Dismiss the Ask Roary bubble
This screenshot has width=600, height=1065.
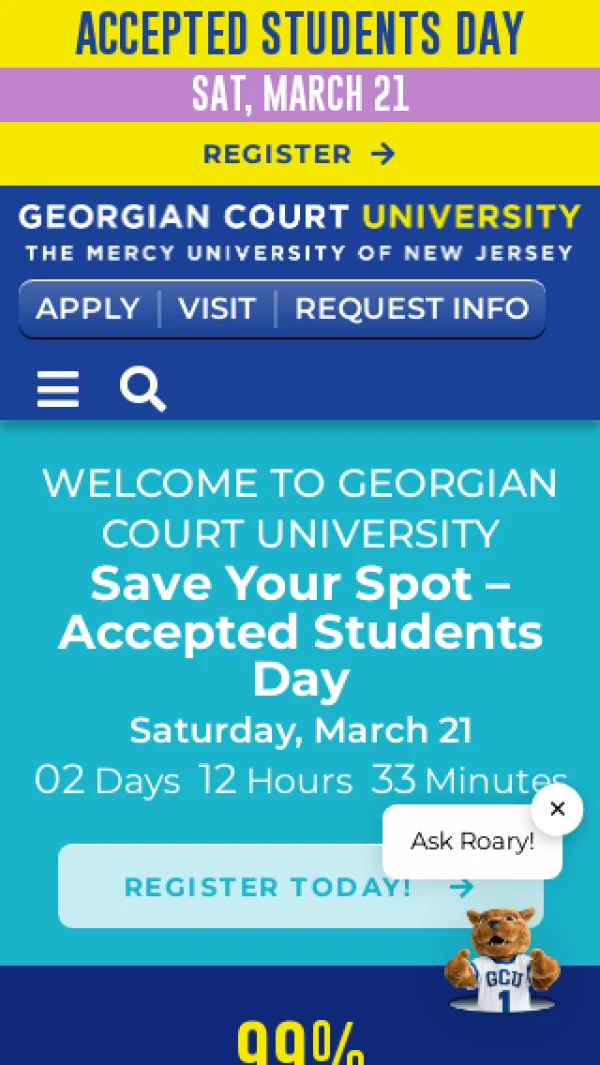[557, 809]
